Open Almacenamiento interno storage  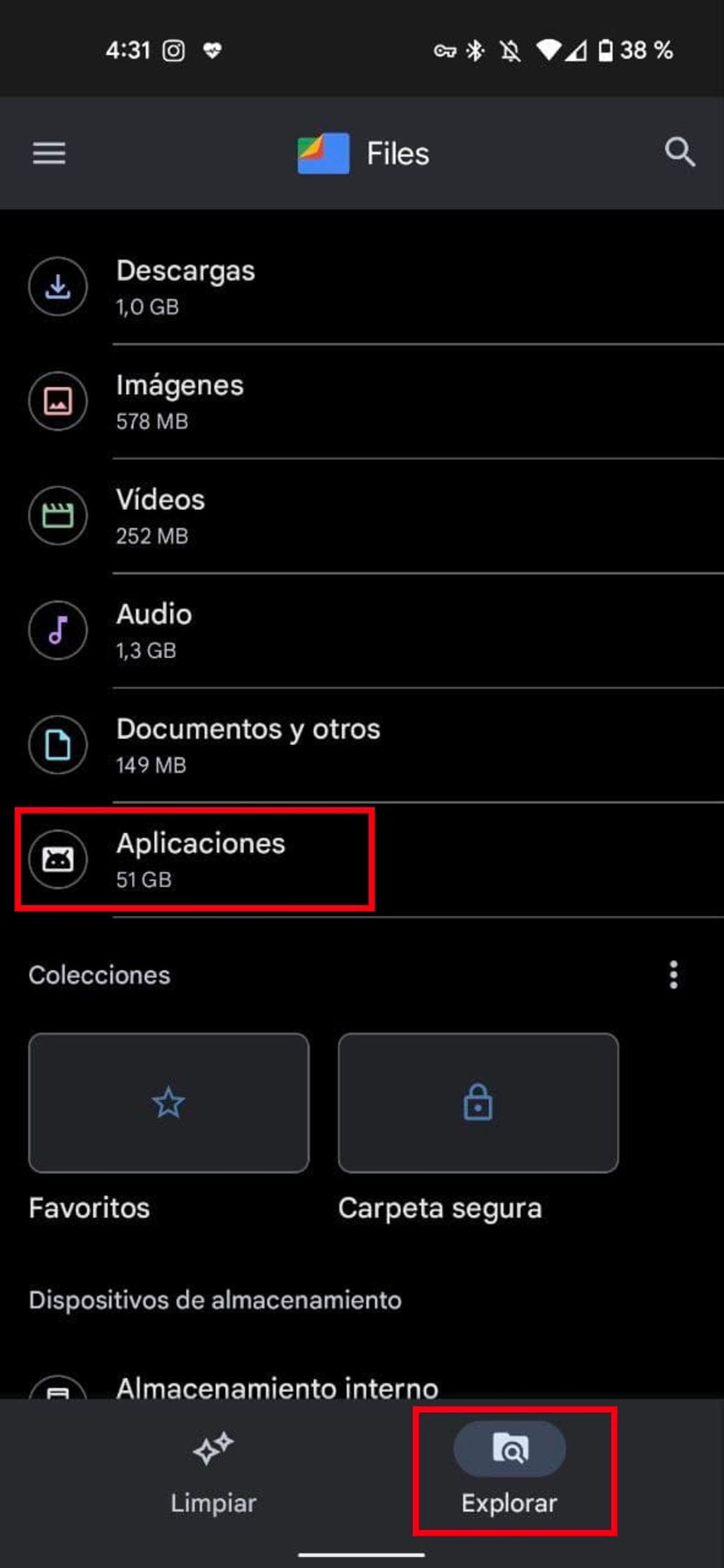[277, 1388]
